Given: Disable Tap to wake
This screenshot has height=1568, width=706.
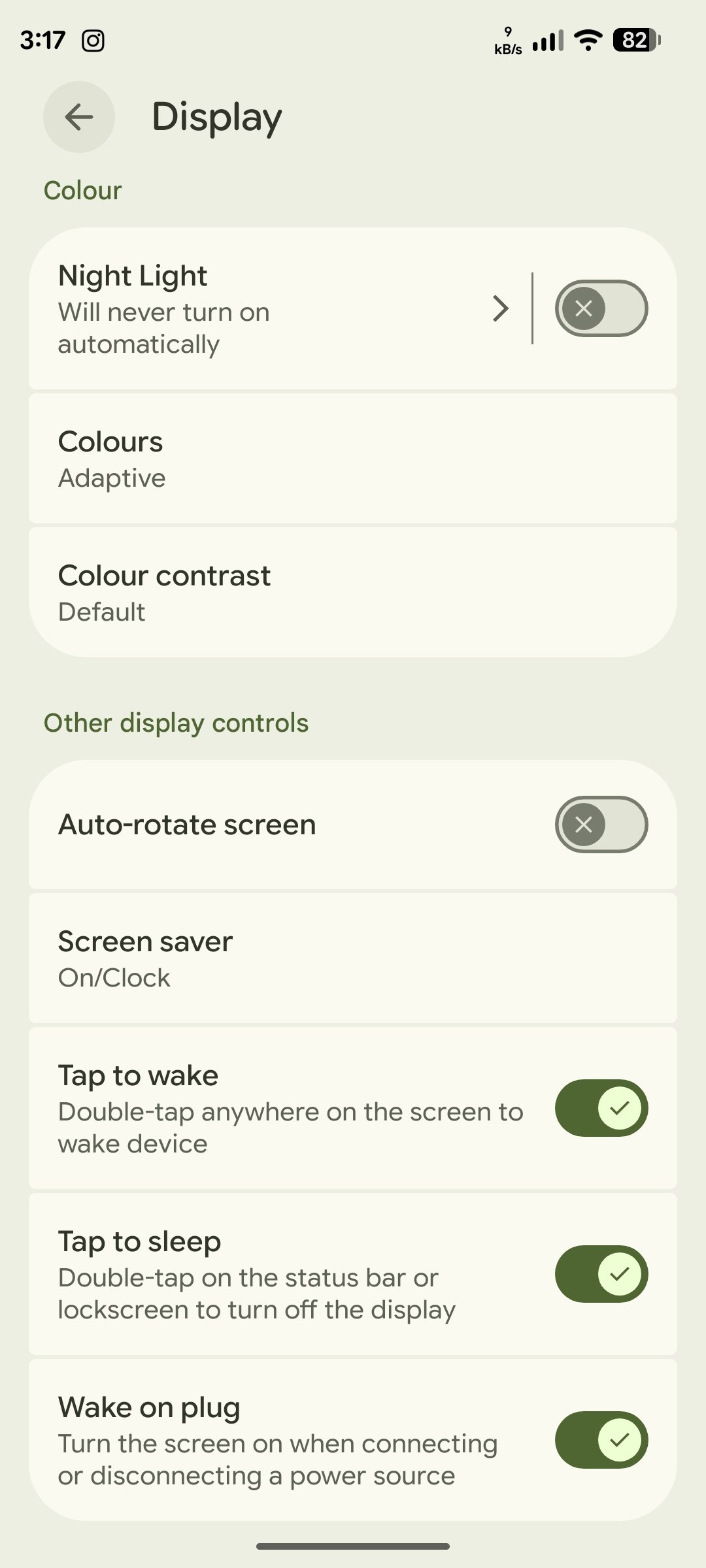Looking at the screenshot, I should [601, 1108].
